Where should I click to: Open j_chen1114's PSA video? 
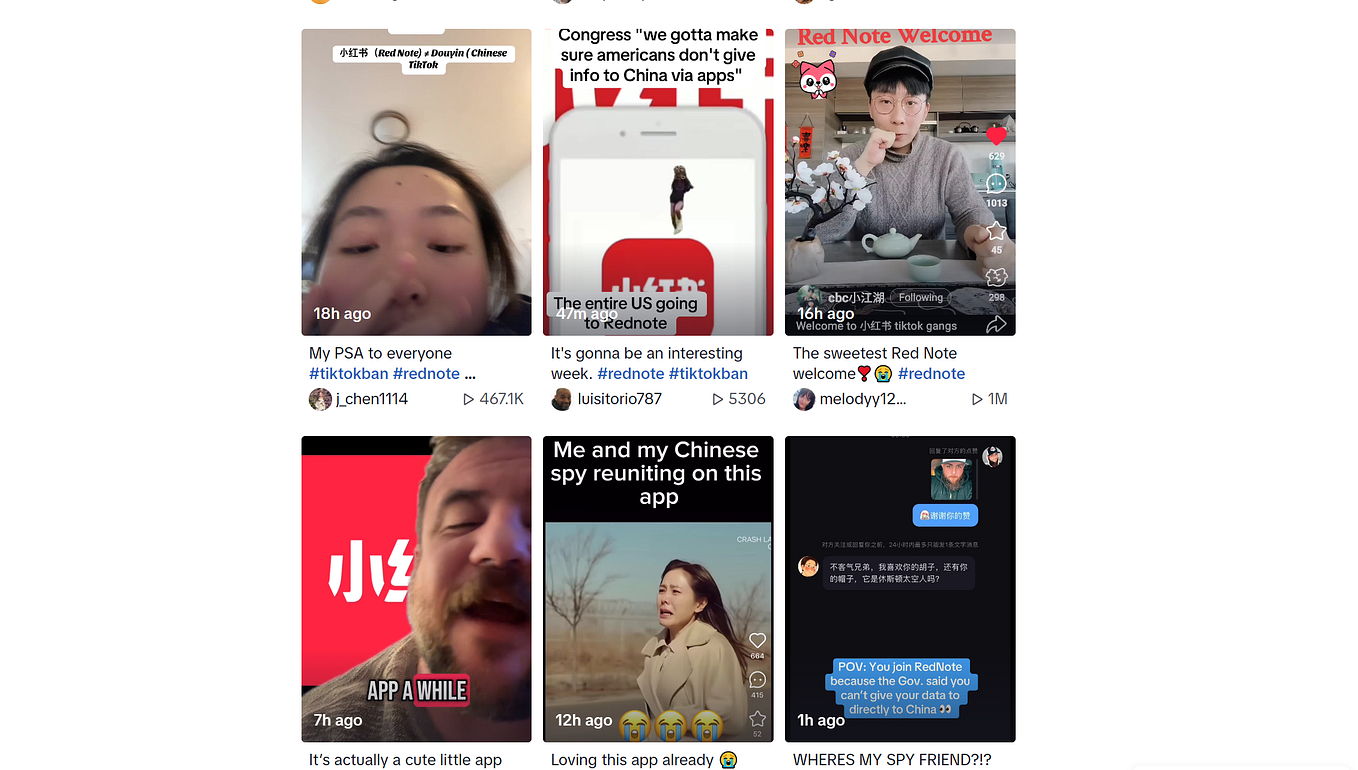[416, 182]
